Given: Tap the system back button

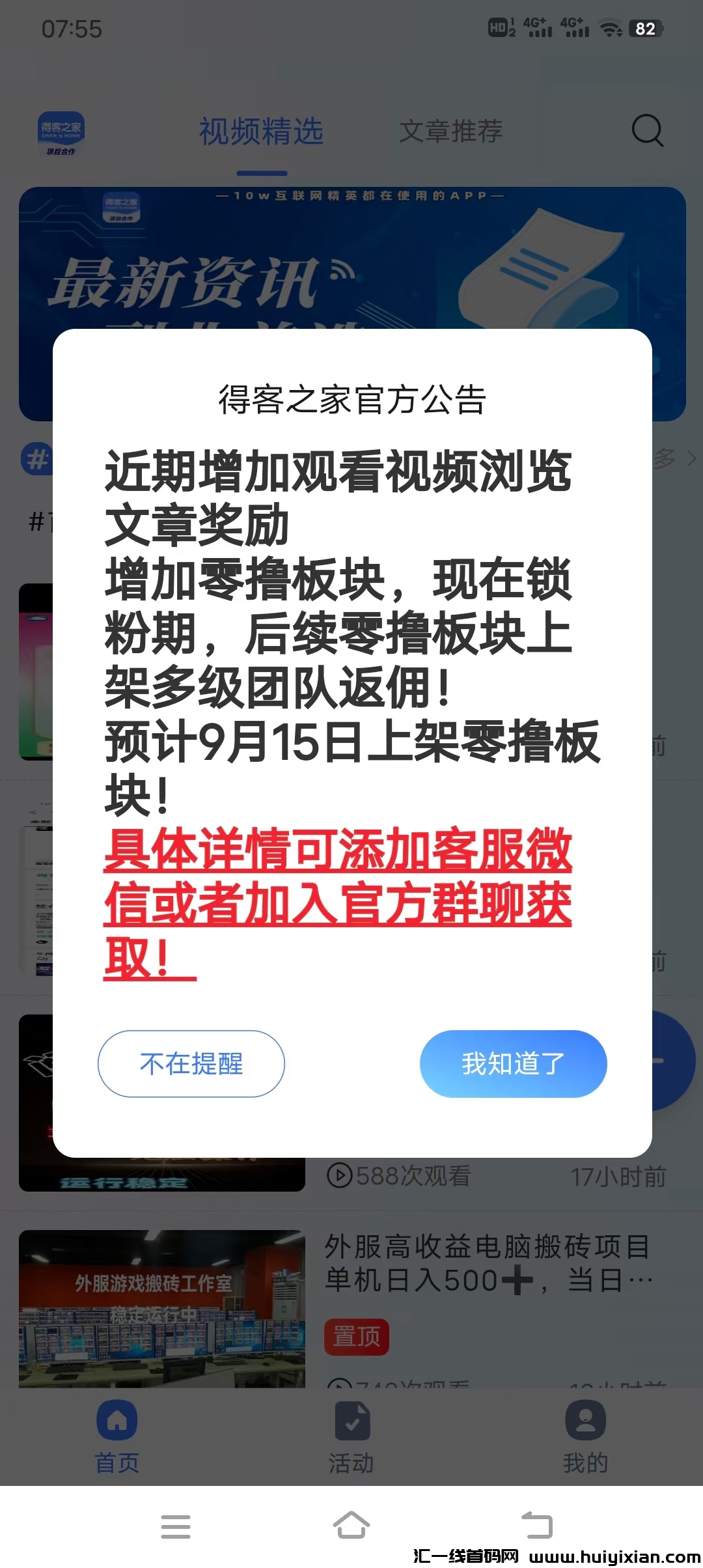Looking at the screenshot, I should (537, 1525).
